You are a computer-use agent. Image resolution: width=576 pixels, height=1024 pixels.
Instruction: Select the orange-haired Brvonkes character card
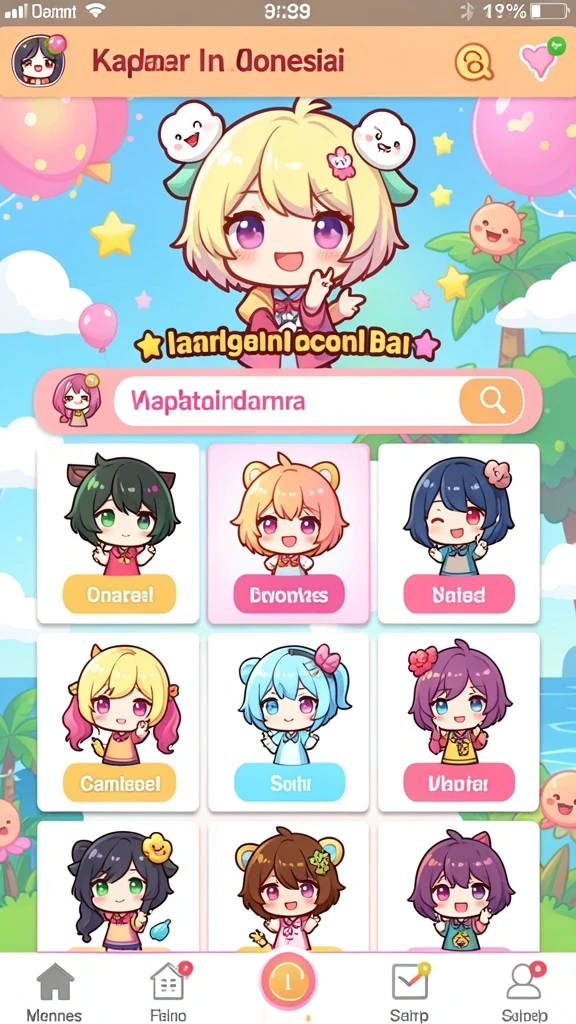[289, 534]
